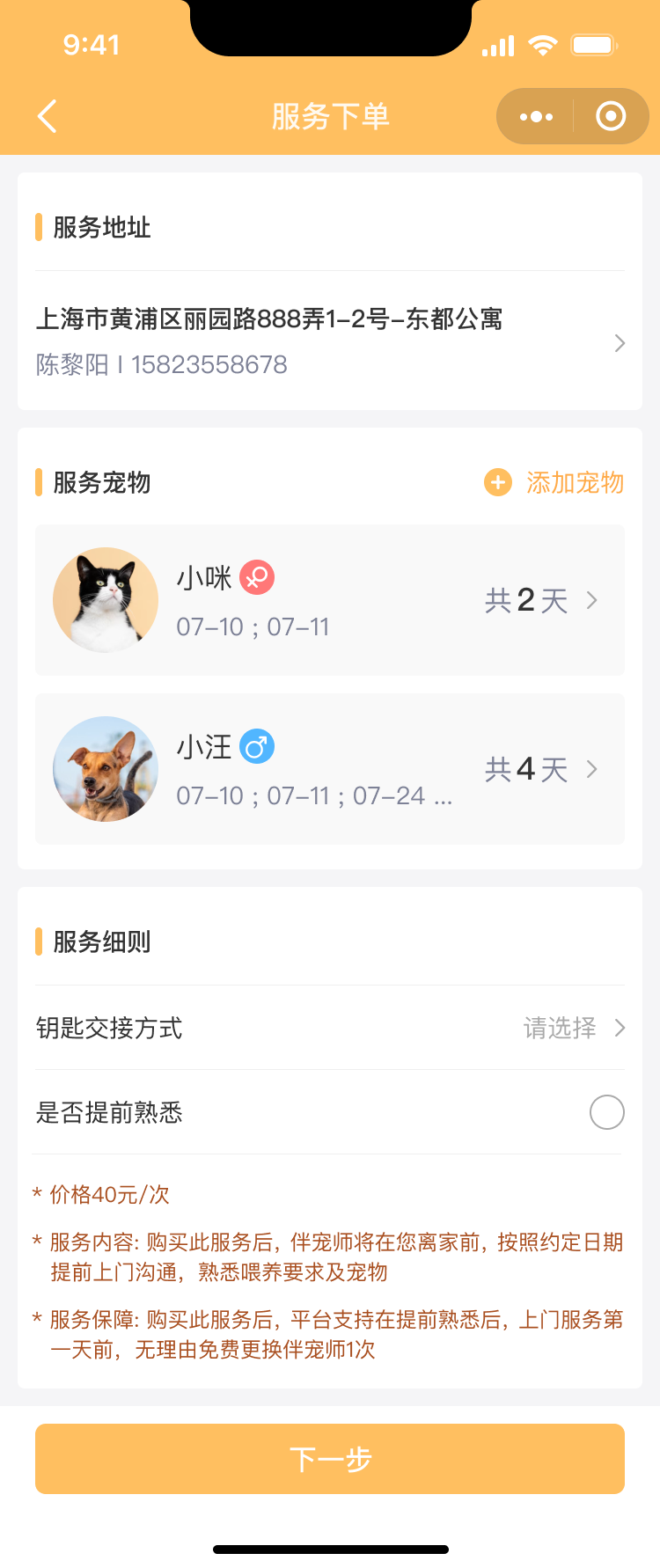The image size is (660, 1568).
Task: Open 小汪's service dates card
Action: (x=329, y=769)
